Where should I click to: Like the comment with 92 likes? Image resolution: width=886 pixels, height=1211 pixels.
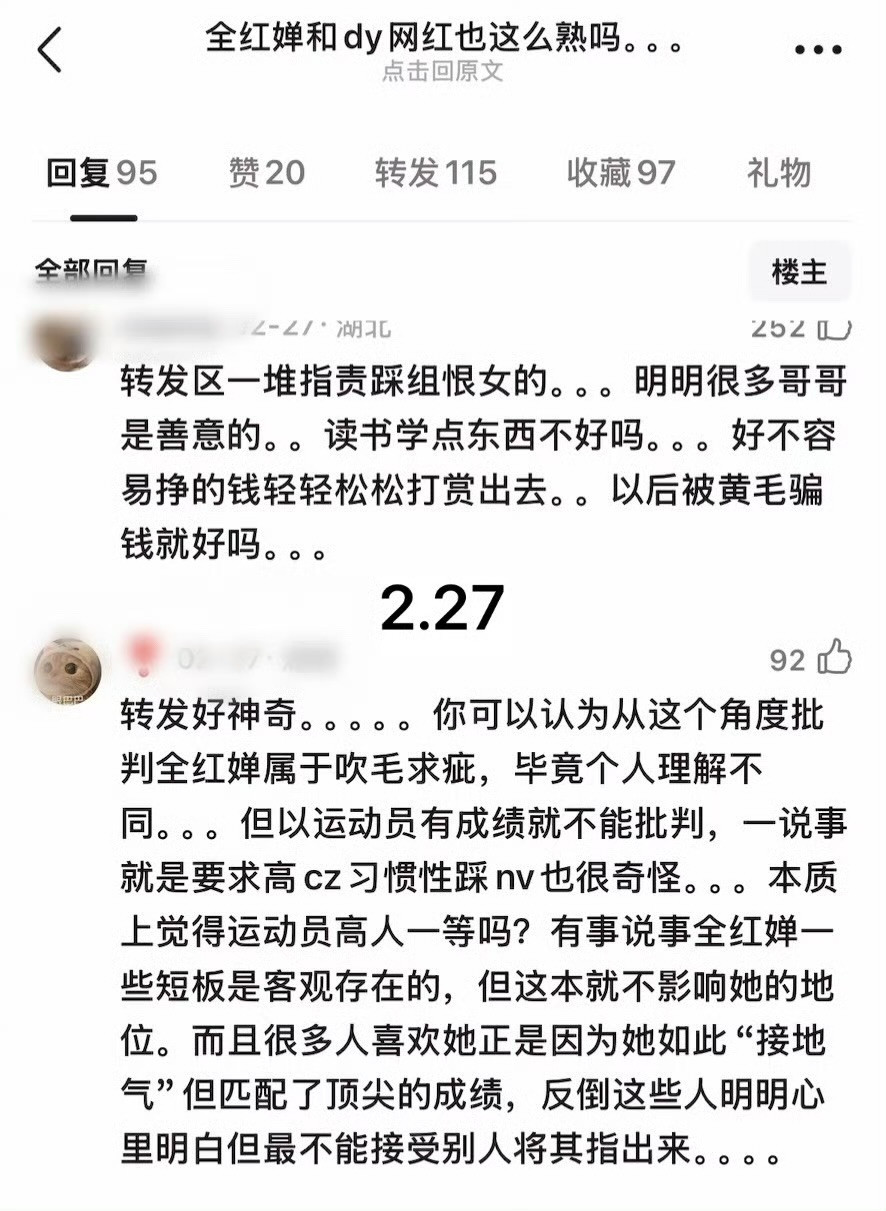click(x=835, y=658)
